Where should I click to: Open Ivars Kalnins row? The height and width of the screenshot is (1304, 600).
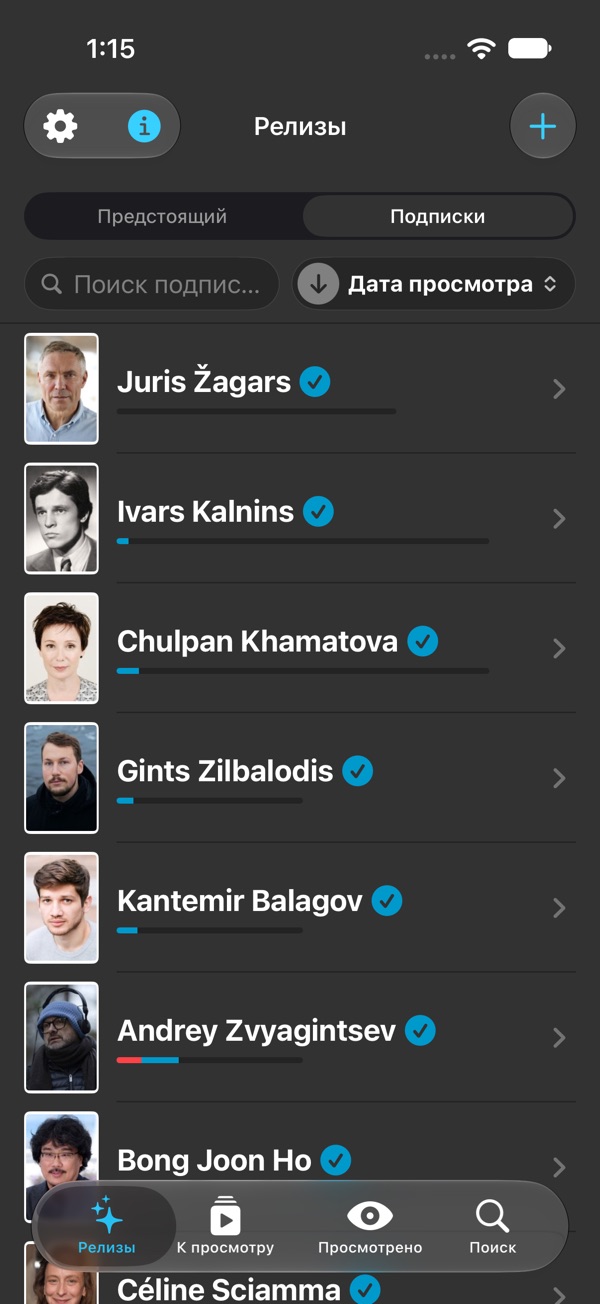300,518
